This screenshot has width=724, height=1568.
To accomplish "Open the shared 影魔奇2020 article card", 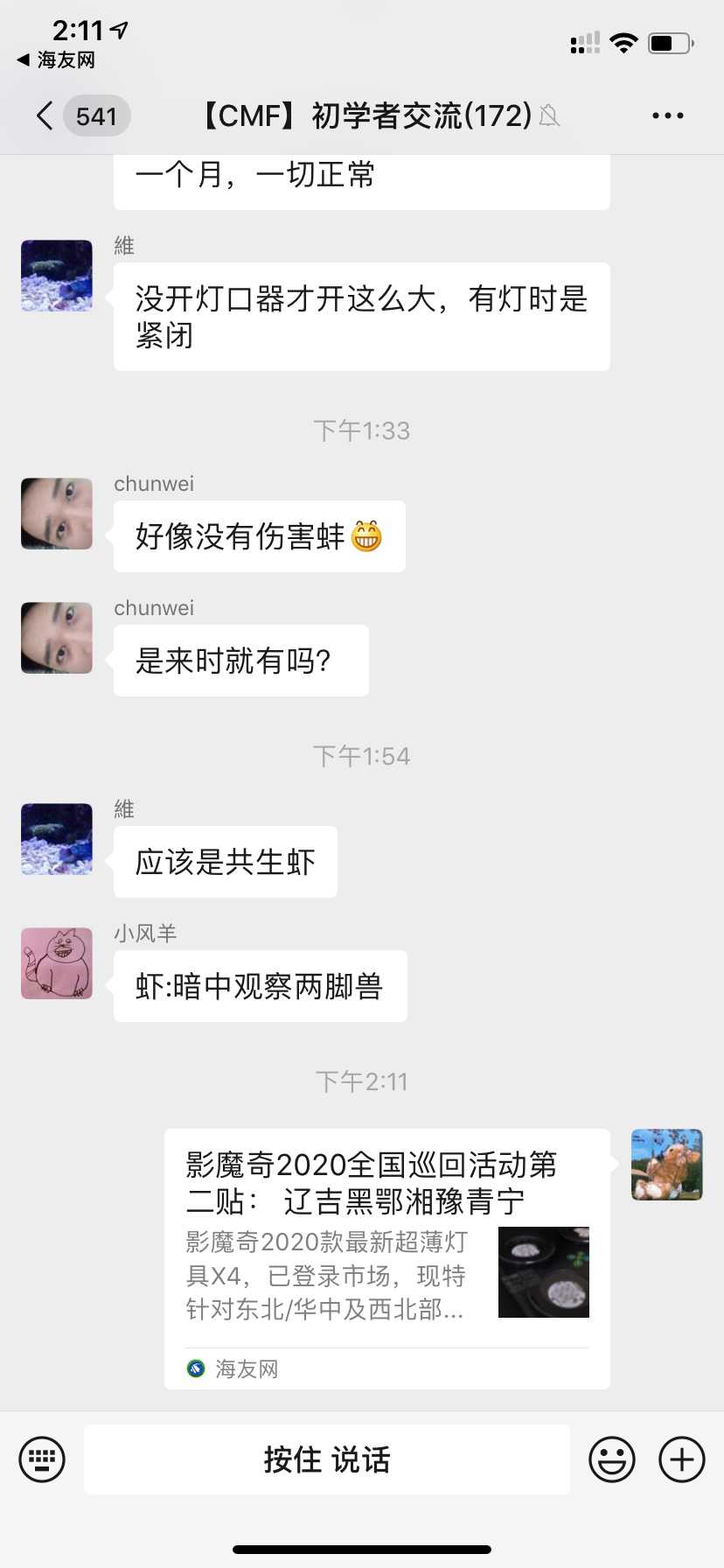I will [386, 1257].
